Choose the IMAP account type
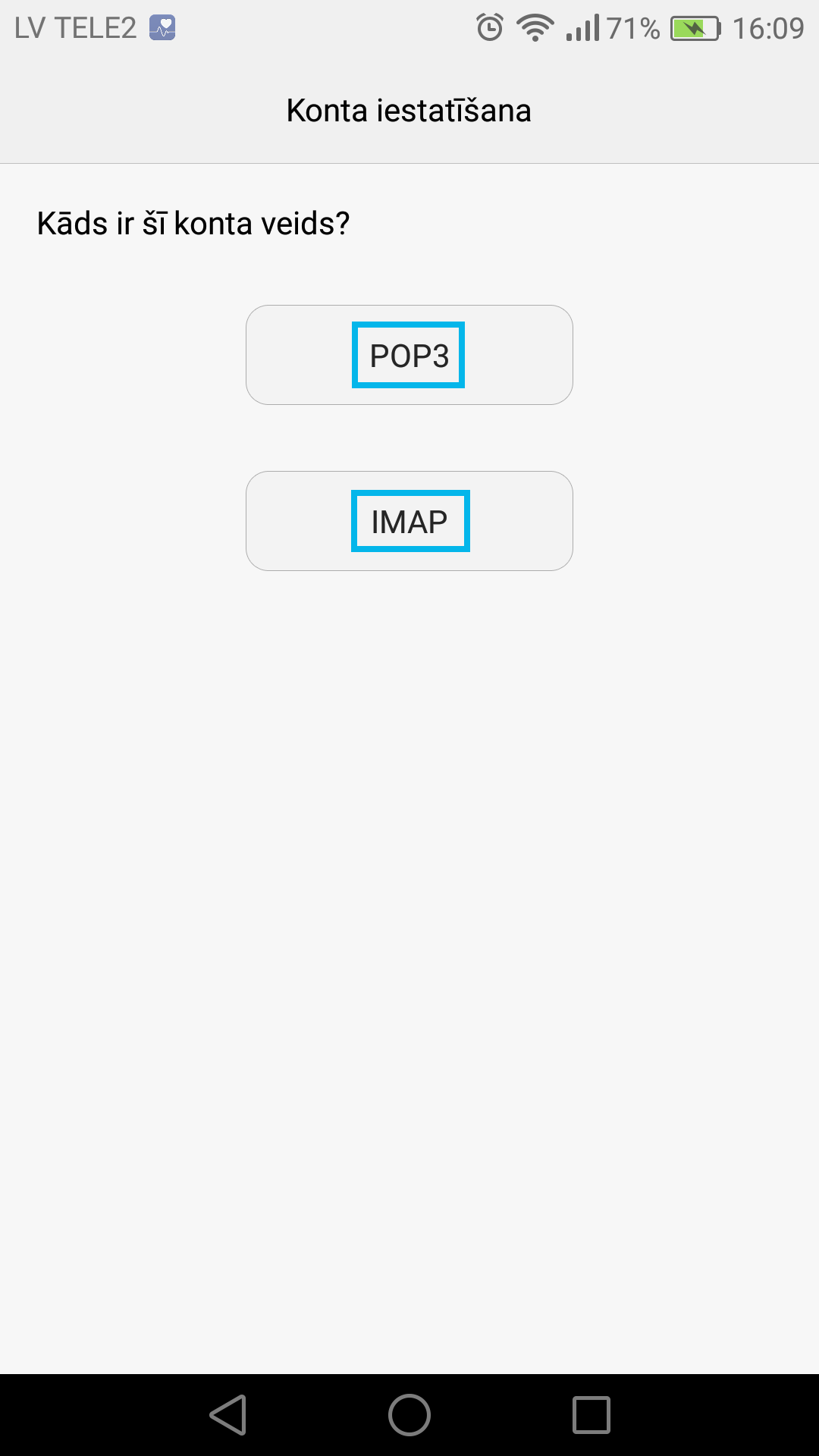 pos(409,521)
